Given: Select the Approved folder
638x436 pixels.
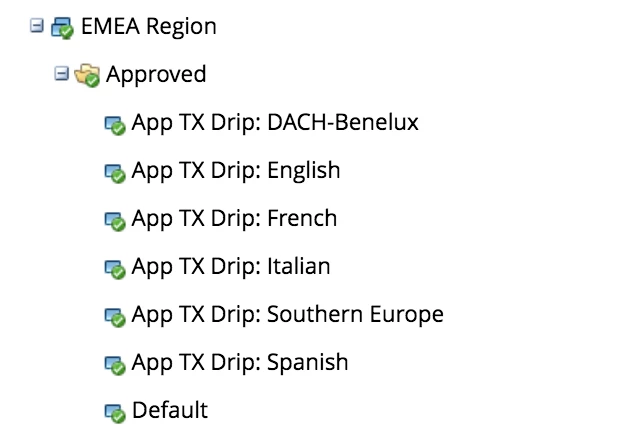Looking at the screenshot, I should point(156,75).
